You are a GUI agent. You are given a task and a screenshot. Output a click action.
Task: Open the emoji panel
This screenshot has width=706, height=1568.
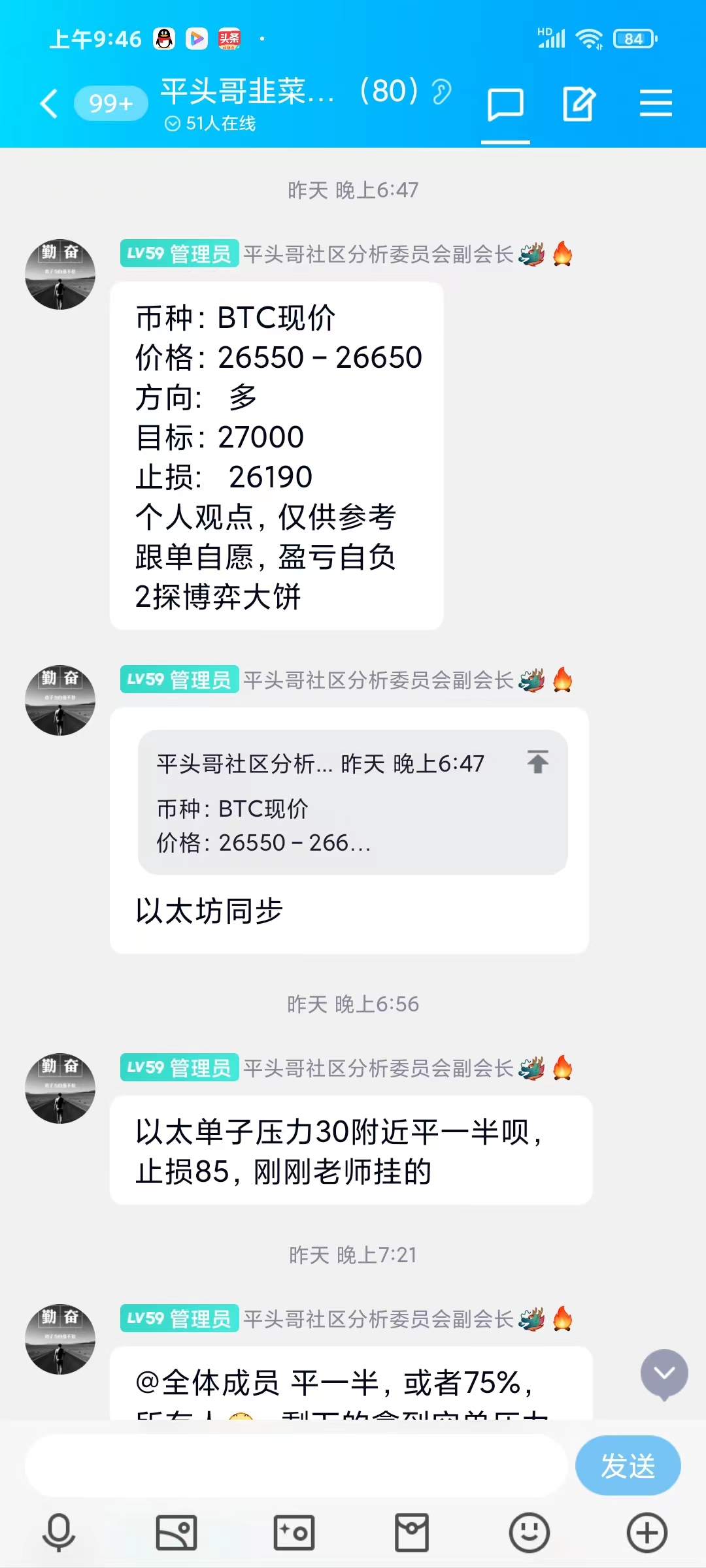529,1532
